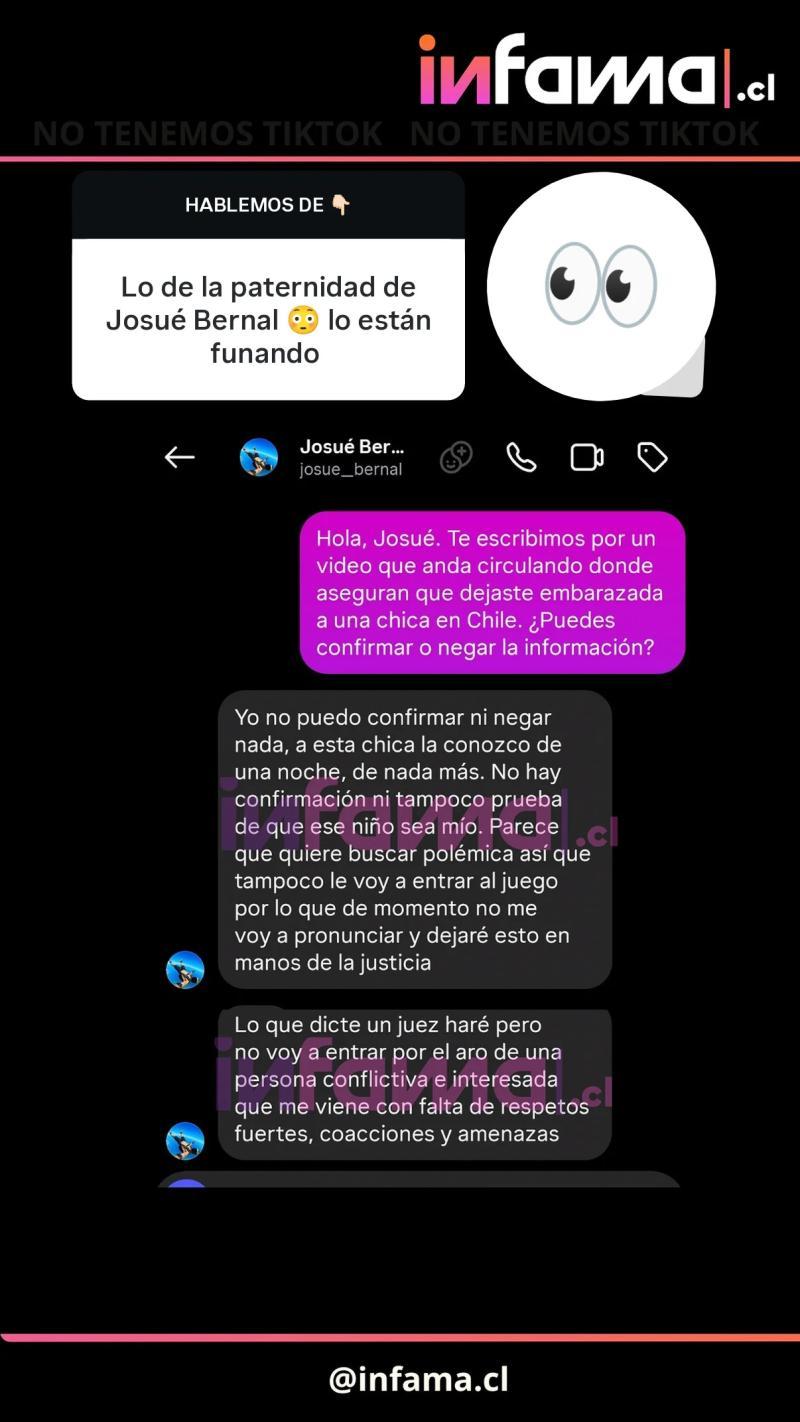Start a video call from the chat header
Screen dimensions: 800x1422
point(585,457)
